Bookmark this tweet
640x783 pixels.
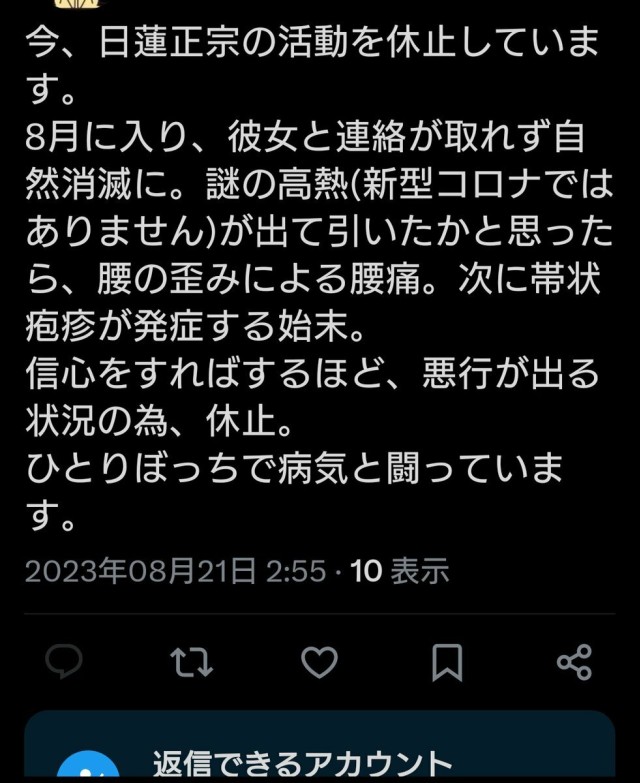click(447, 662)
